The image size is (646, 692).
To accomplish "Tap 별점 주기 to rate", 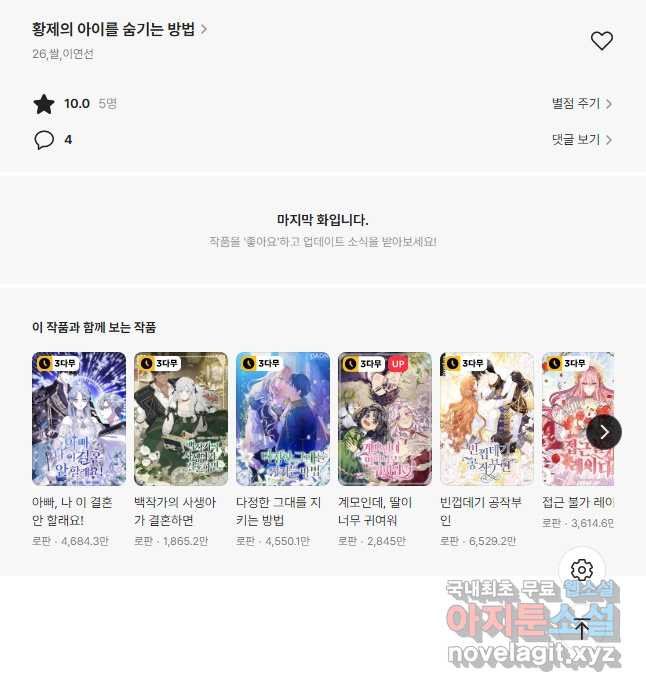I will (x=582, y=104).
